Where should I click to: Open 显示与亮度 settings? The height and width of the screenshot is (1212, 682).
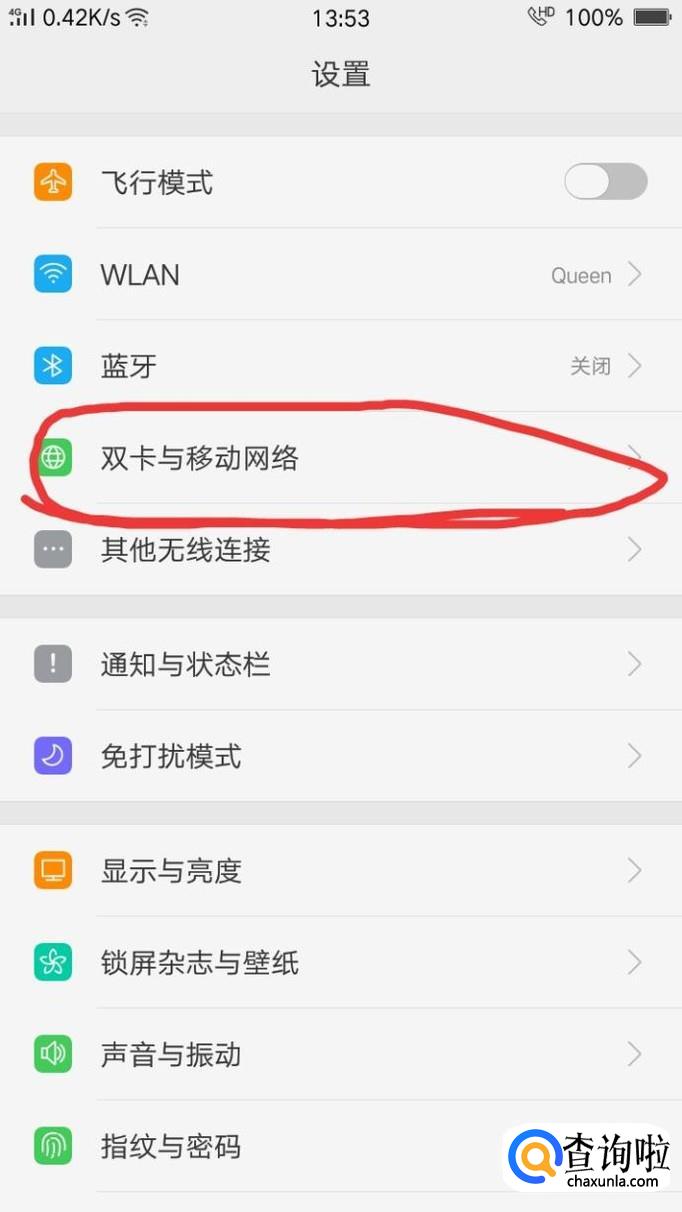340,871
